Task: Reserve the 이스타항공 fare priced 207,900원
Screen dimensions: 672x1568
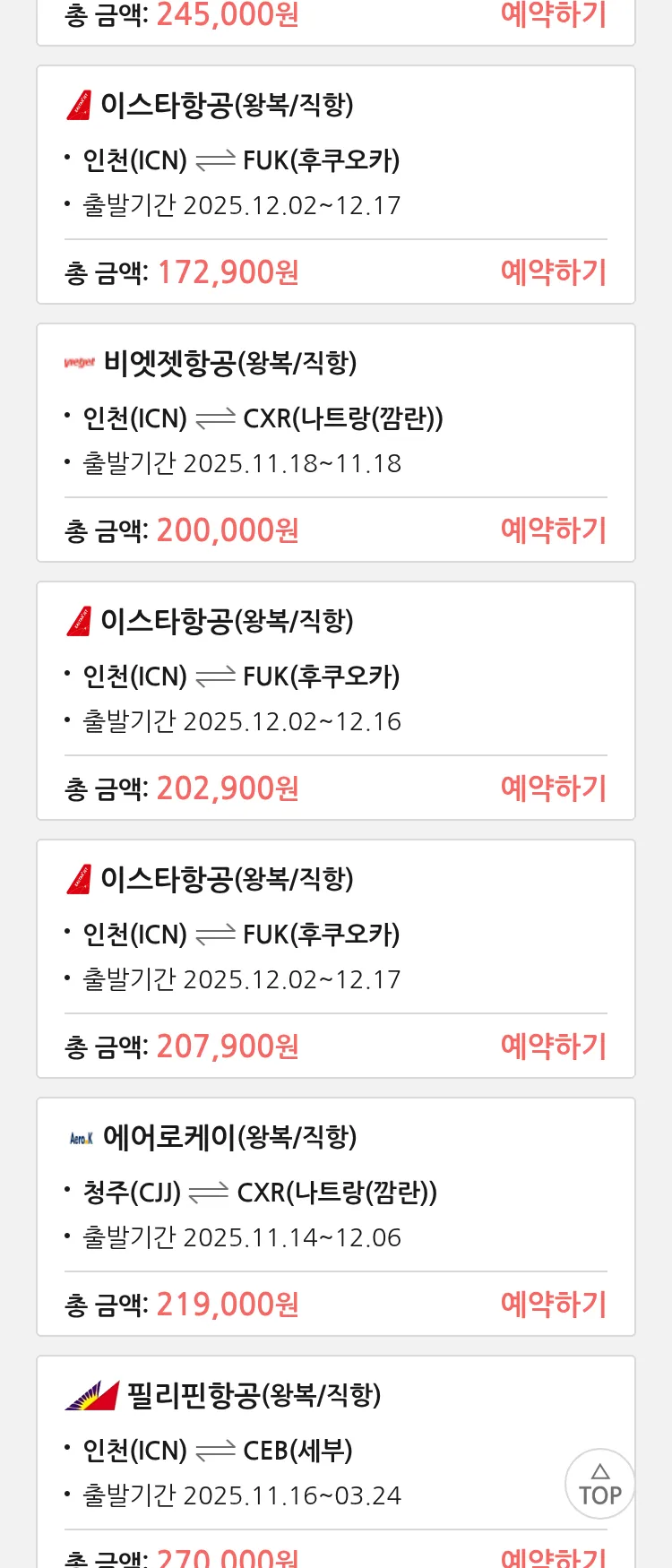Action: (553, 1046)
